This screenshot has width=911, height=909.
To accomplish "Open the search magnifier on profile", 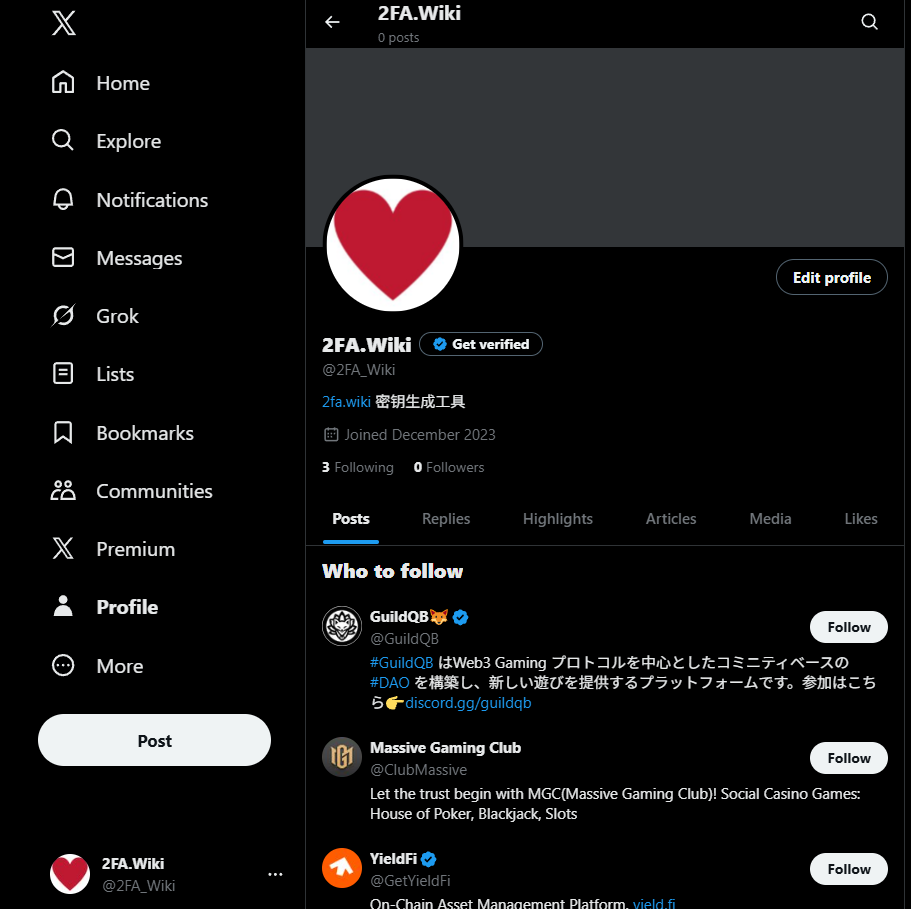I will point(869,22).
